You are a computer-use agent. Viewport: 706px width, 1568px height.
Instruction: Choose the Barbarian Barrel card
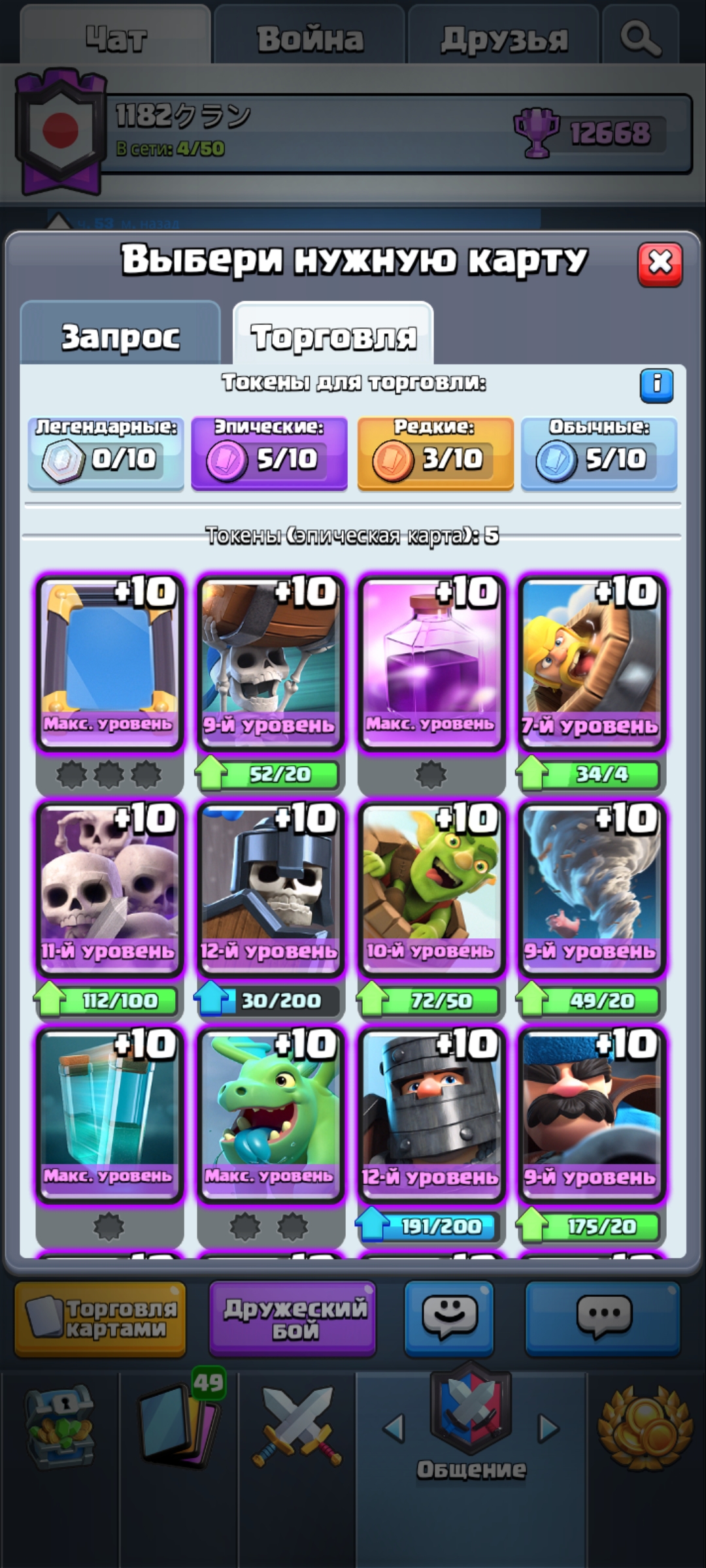pyautogui.click(x=592, y=662)
